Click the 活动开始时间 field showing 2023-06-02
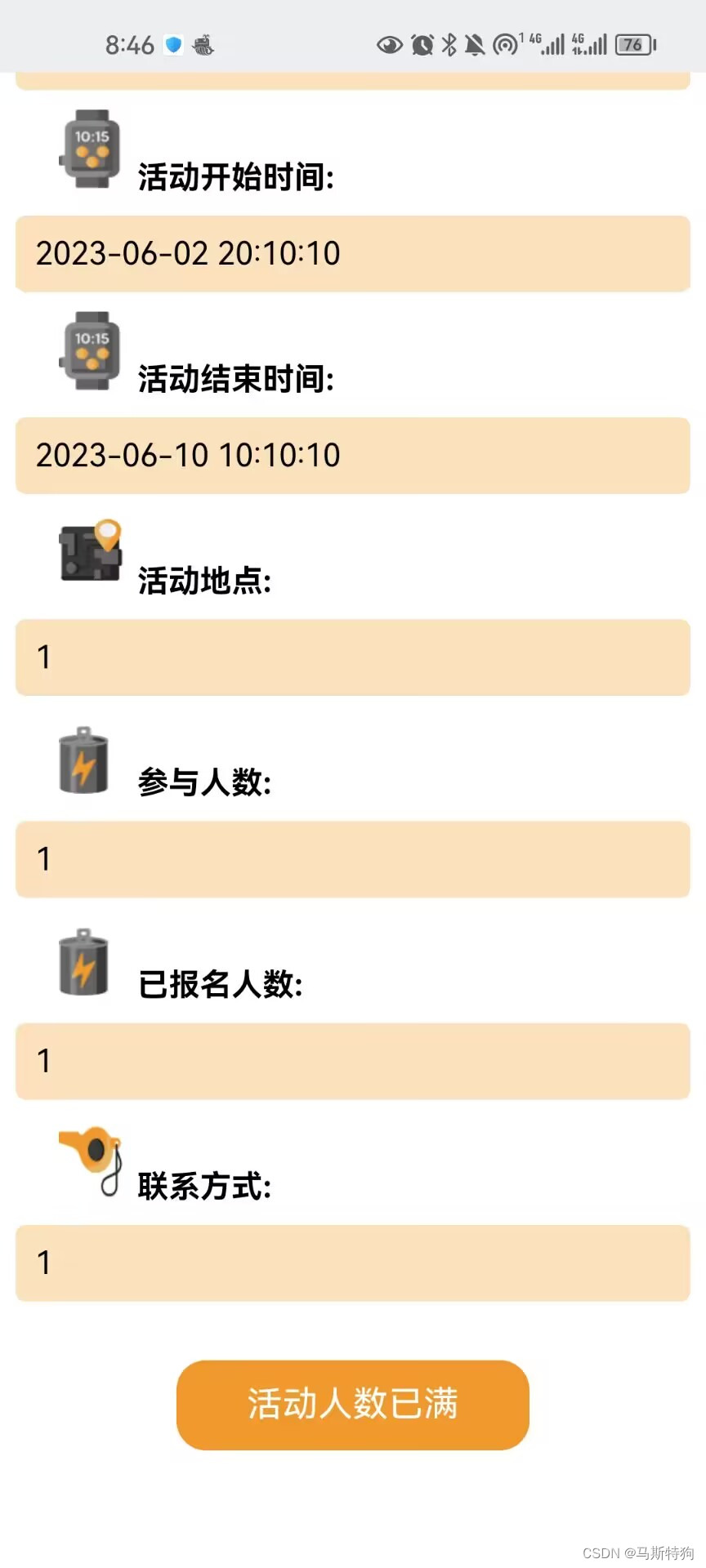The height and width of the screenshot is (1568, 706). coord(351,254)
